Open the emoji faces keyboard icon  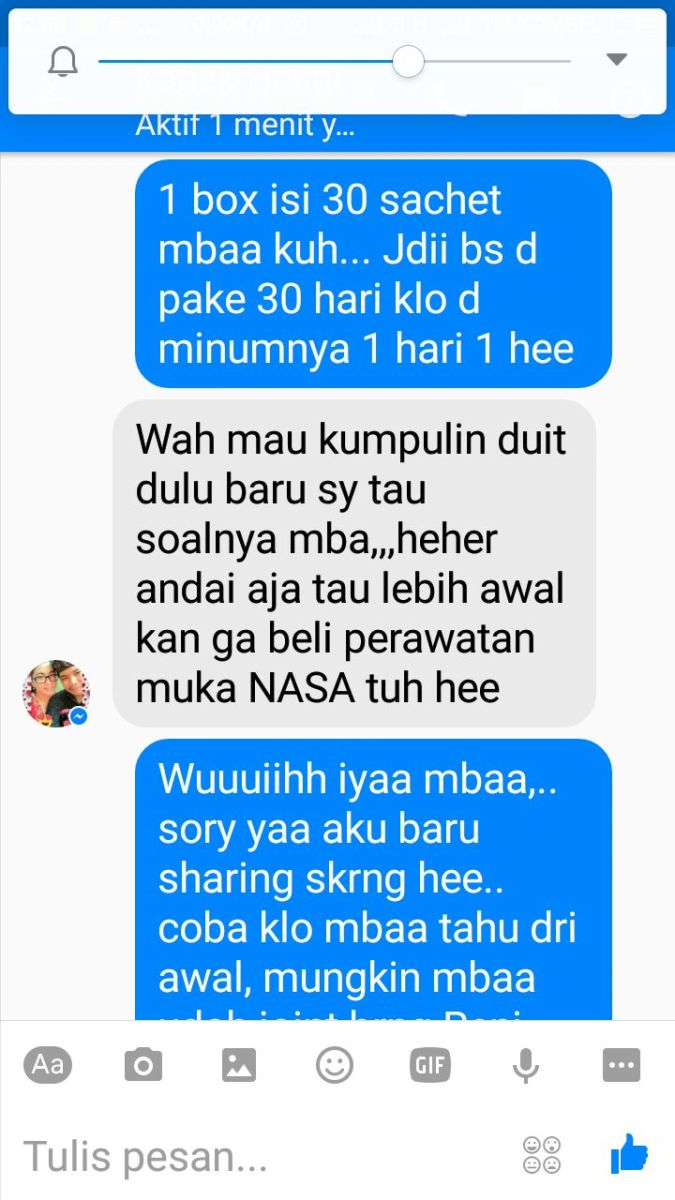[x=542, y=1155]
